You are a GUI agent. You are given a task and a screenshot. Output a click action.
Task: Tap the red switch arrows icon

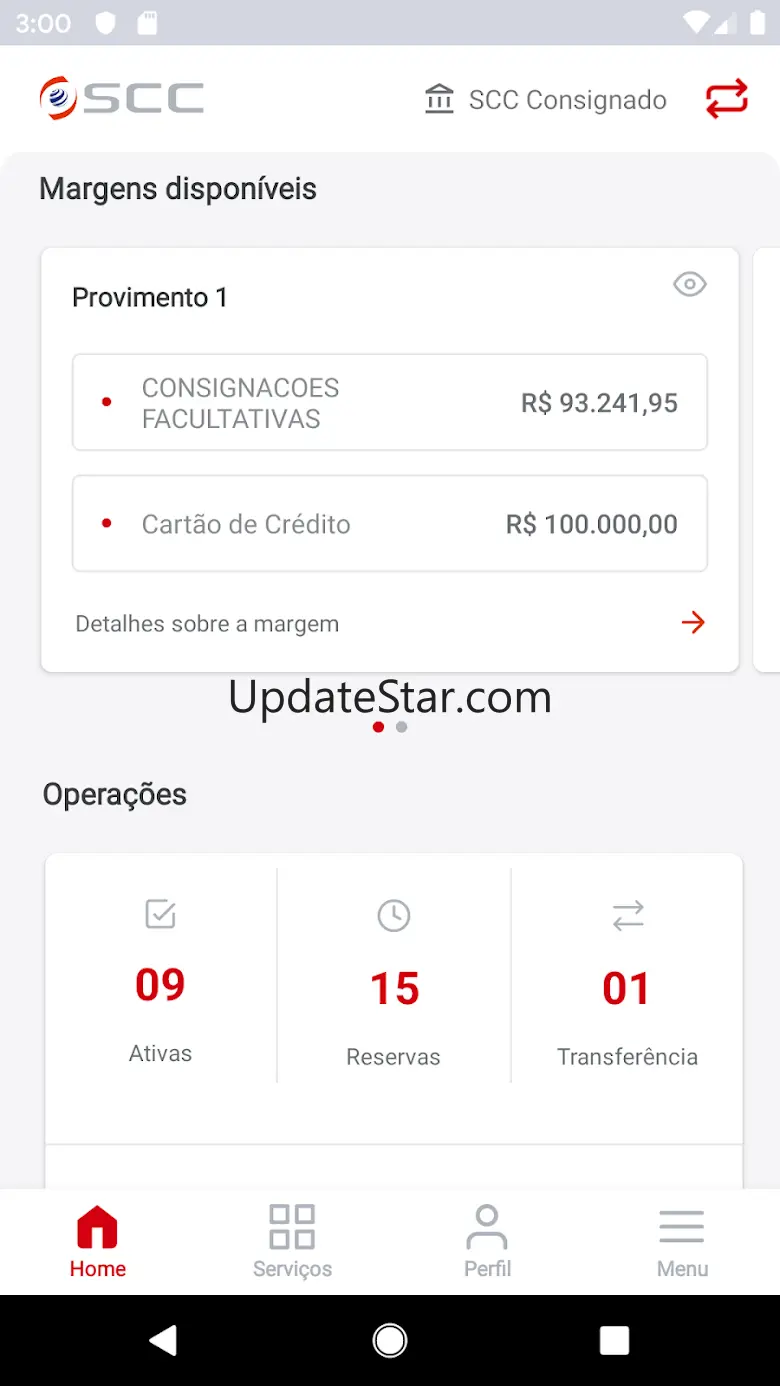click(726, 99)
